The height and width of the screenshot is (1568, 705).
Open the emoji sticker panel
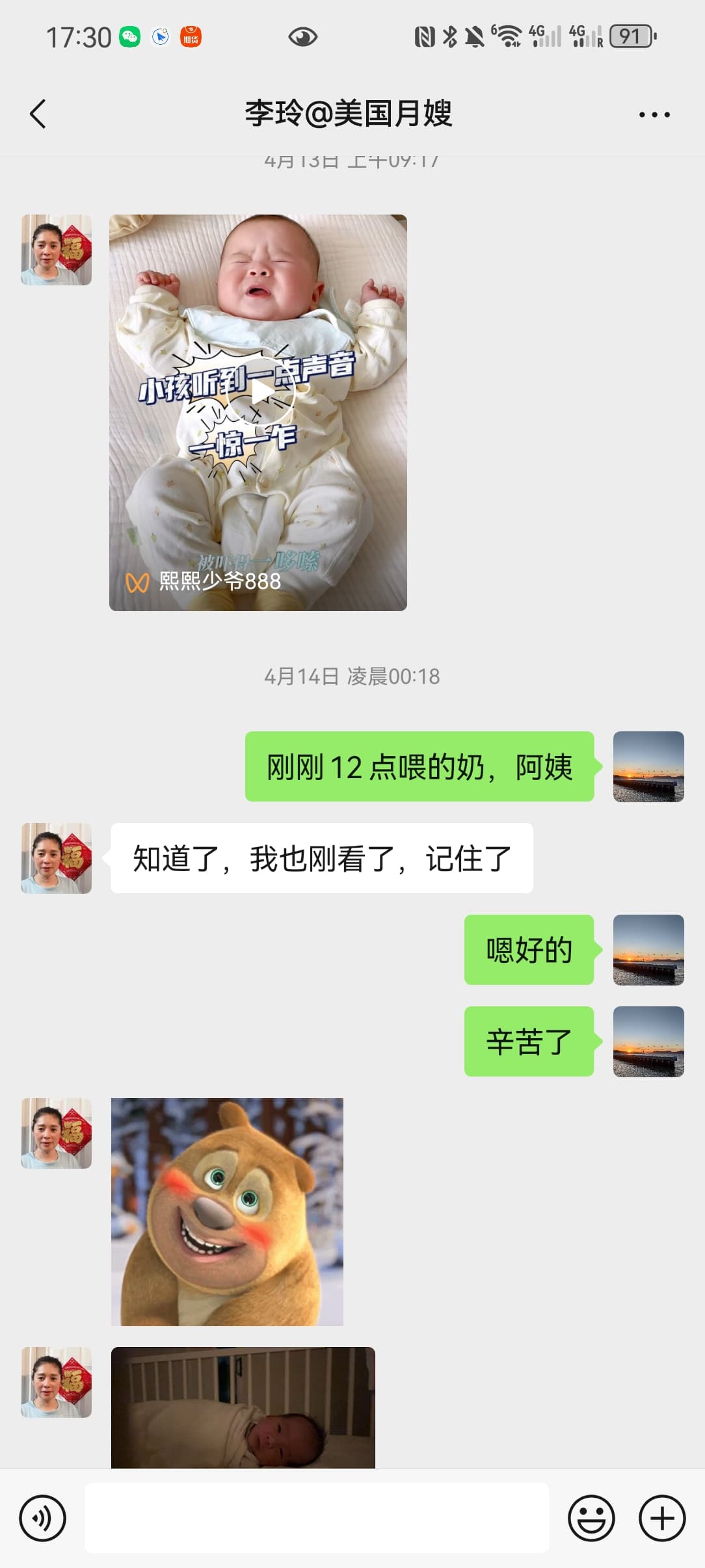pos(591,1519)
